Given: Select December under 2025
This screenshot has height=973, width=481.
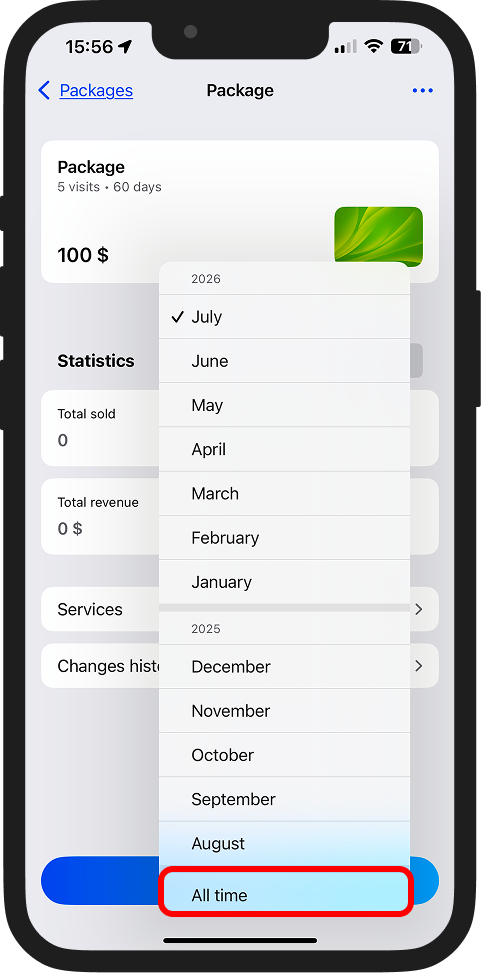Looking at the screenshot, I should pyautogui.click(x=284, y=666).
